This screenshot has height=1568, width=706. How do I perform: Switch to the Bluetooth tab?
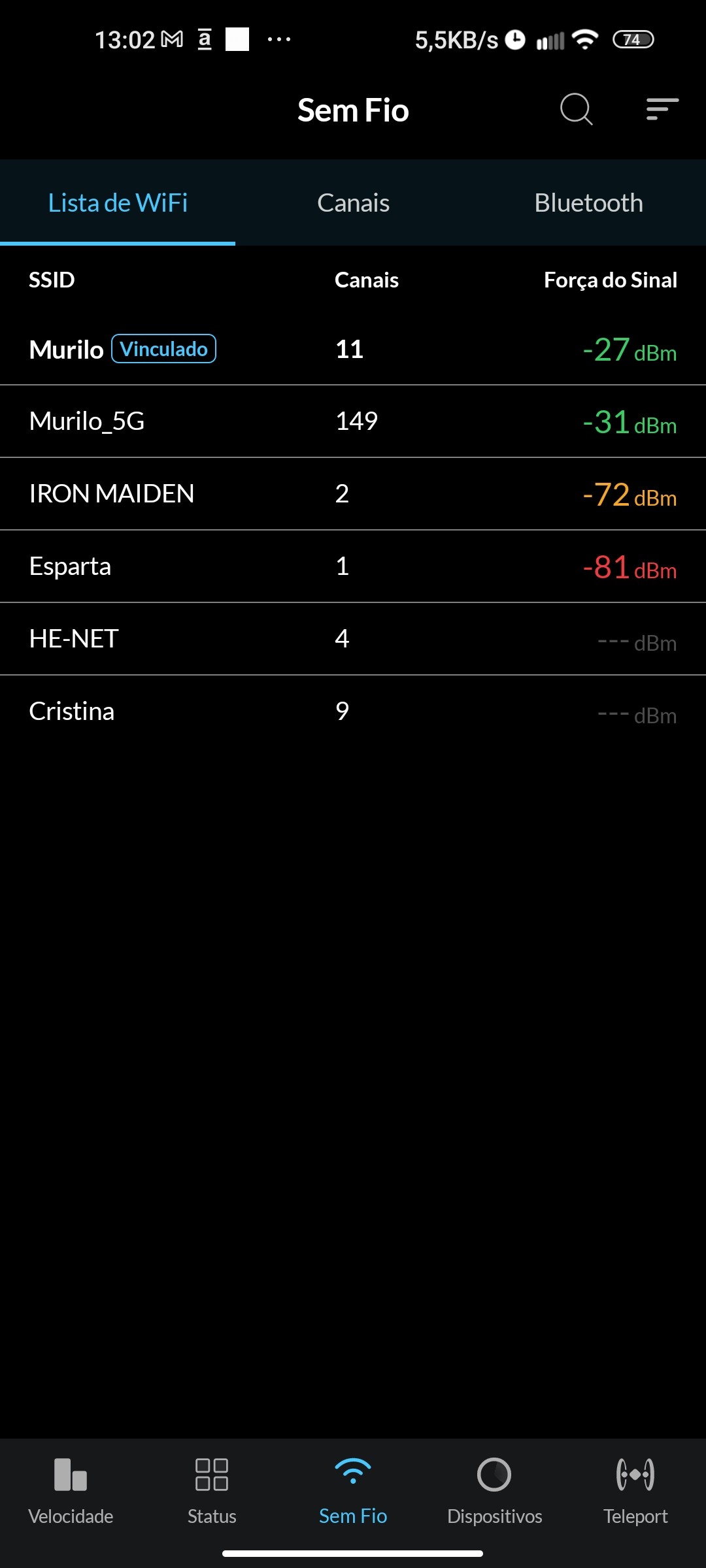588,203
